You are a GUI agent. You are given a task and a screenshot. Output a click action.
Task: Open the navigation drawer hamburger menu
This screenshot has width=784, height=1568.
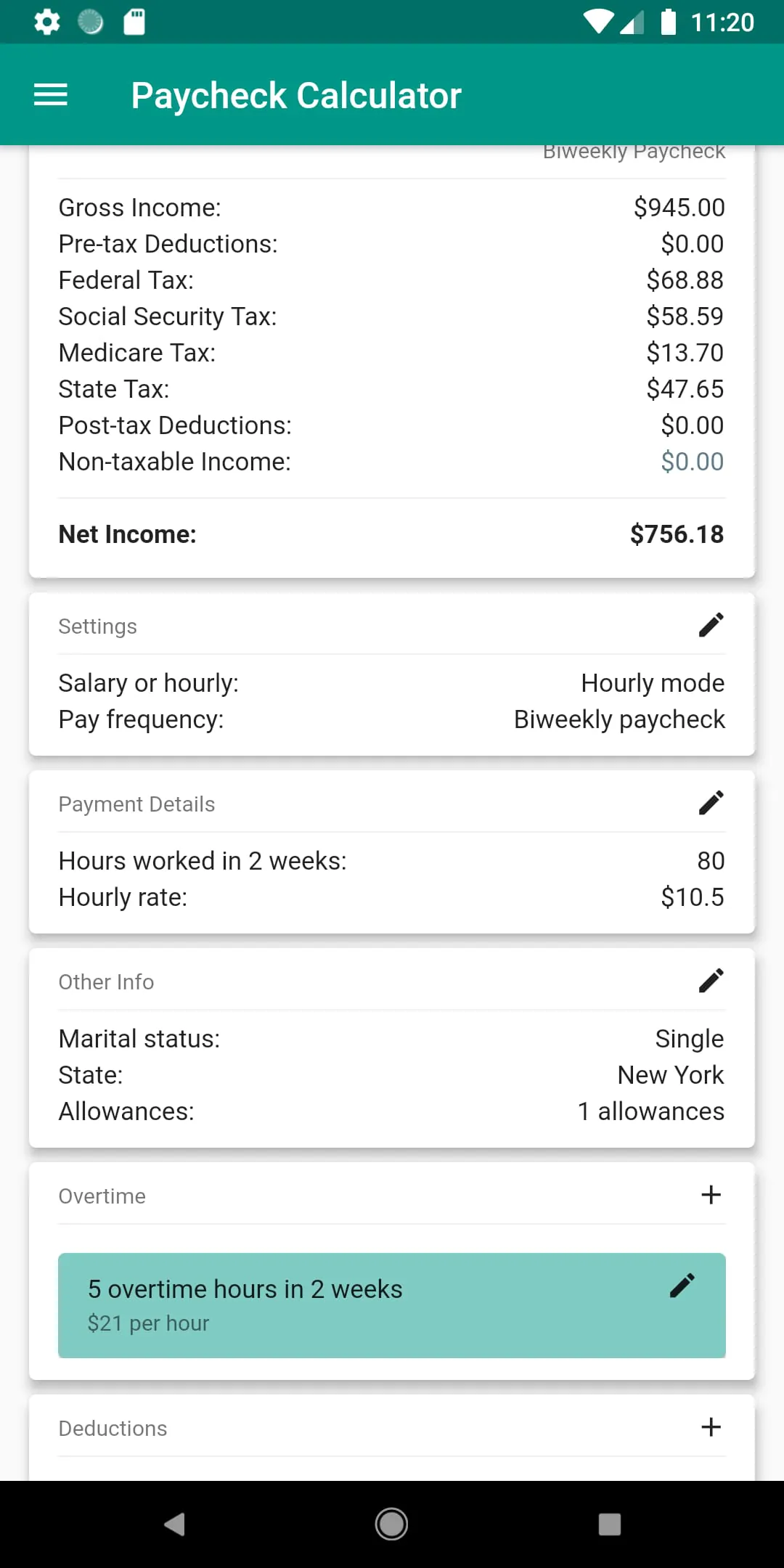(50, 94)
